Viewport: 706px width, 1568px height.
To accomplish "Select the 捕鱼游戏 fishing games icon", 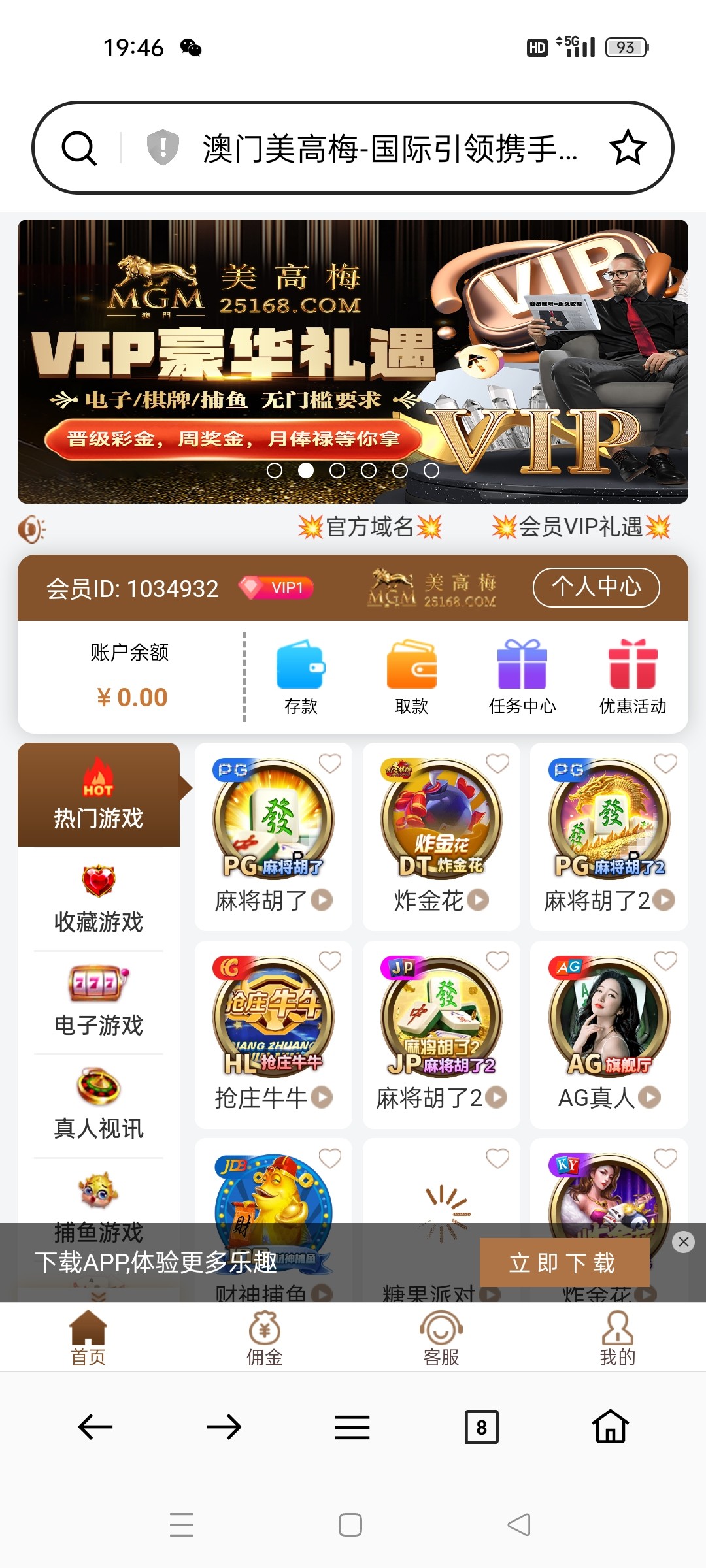I will click(98, 1189).
